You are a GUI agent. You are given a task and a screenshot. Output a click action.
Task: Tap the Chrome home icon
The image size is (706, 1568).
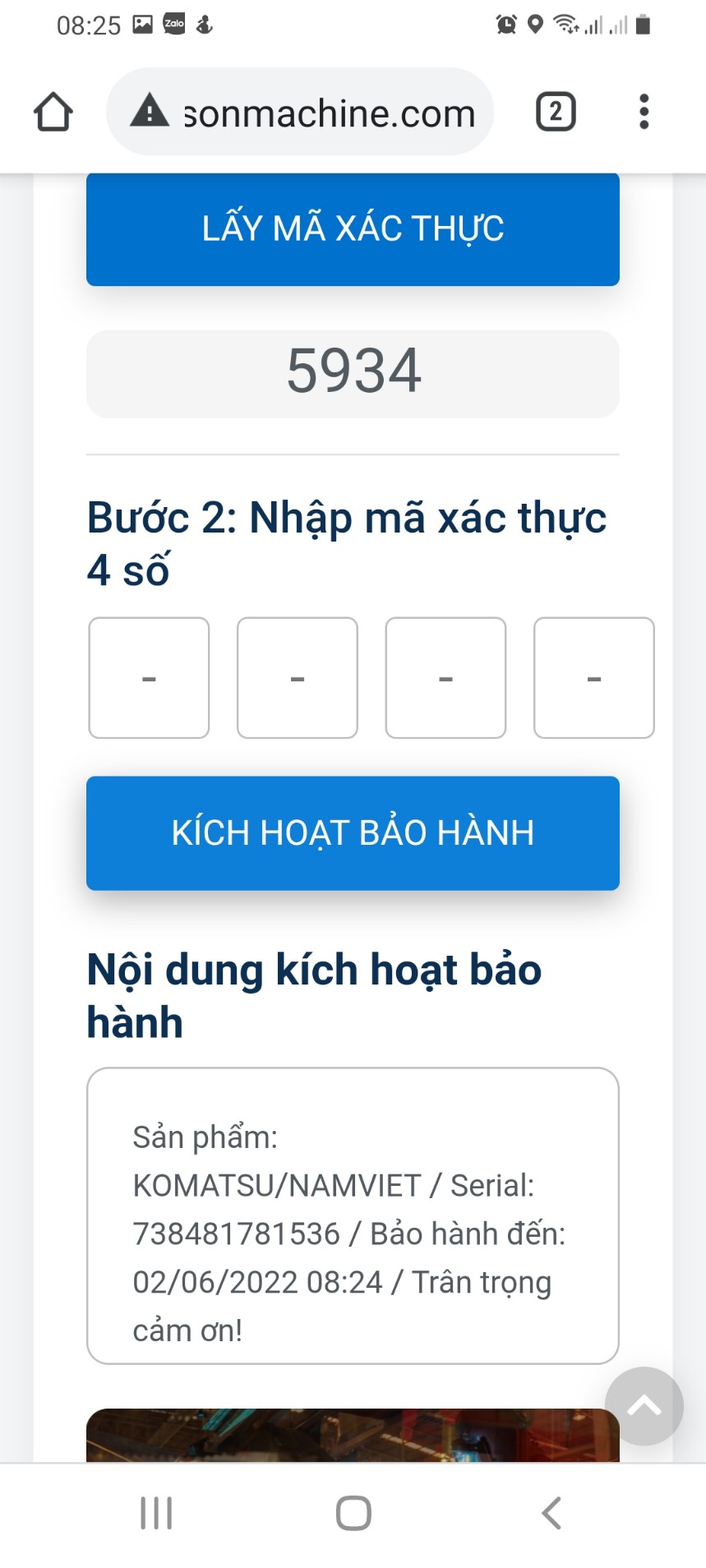point(53,113)
